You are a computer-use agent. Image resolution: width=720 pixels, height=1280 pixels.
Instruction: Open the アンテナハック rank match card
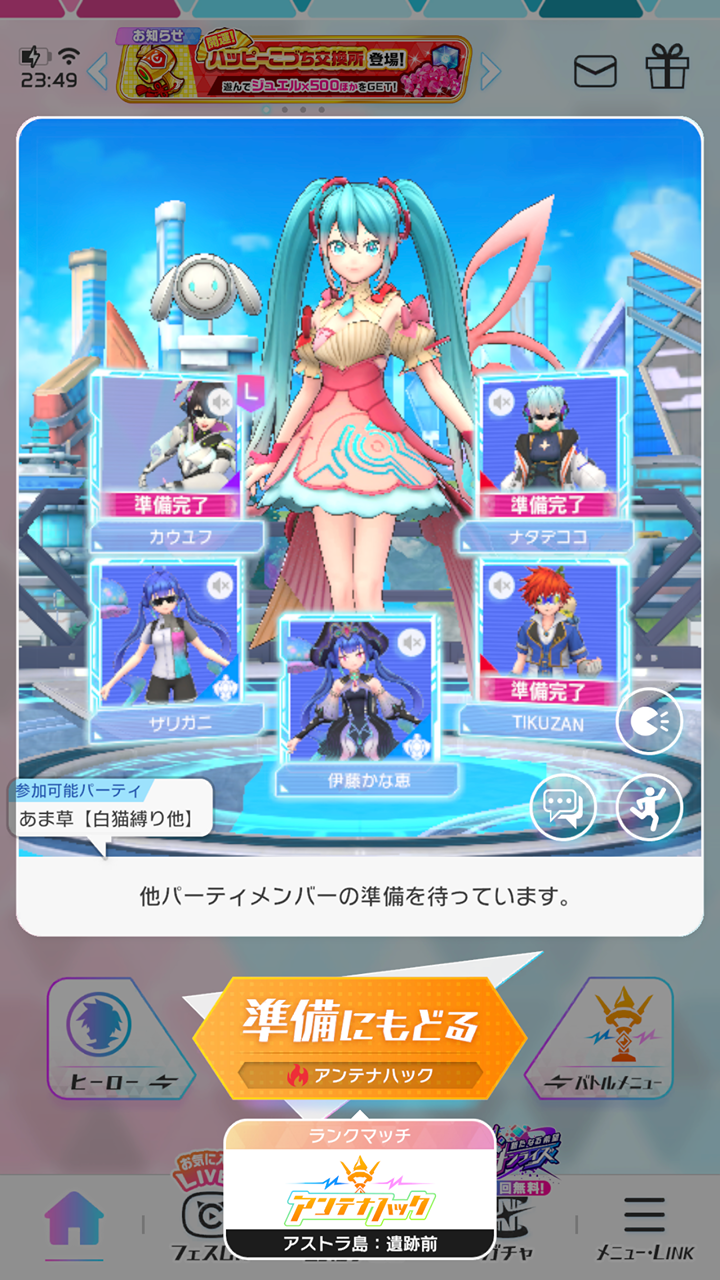(360, 1190)
